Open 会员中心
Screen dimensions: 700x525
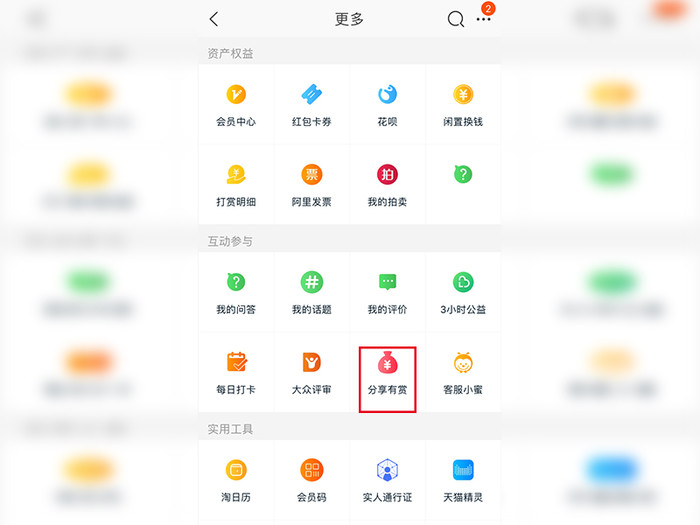click(x=236, y=103)
